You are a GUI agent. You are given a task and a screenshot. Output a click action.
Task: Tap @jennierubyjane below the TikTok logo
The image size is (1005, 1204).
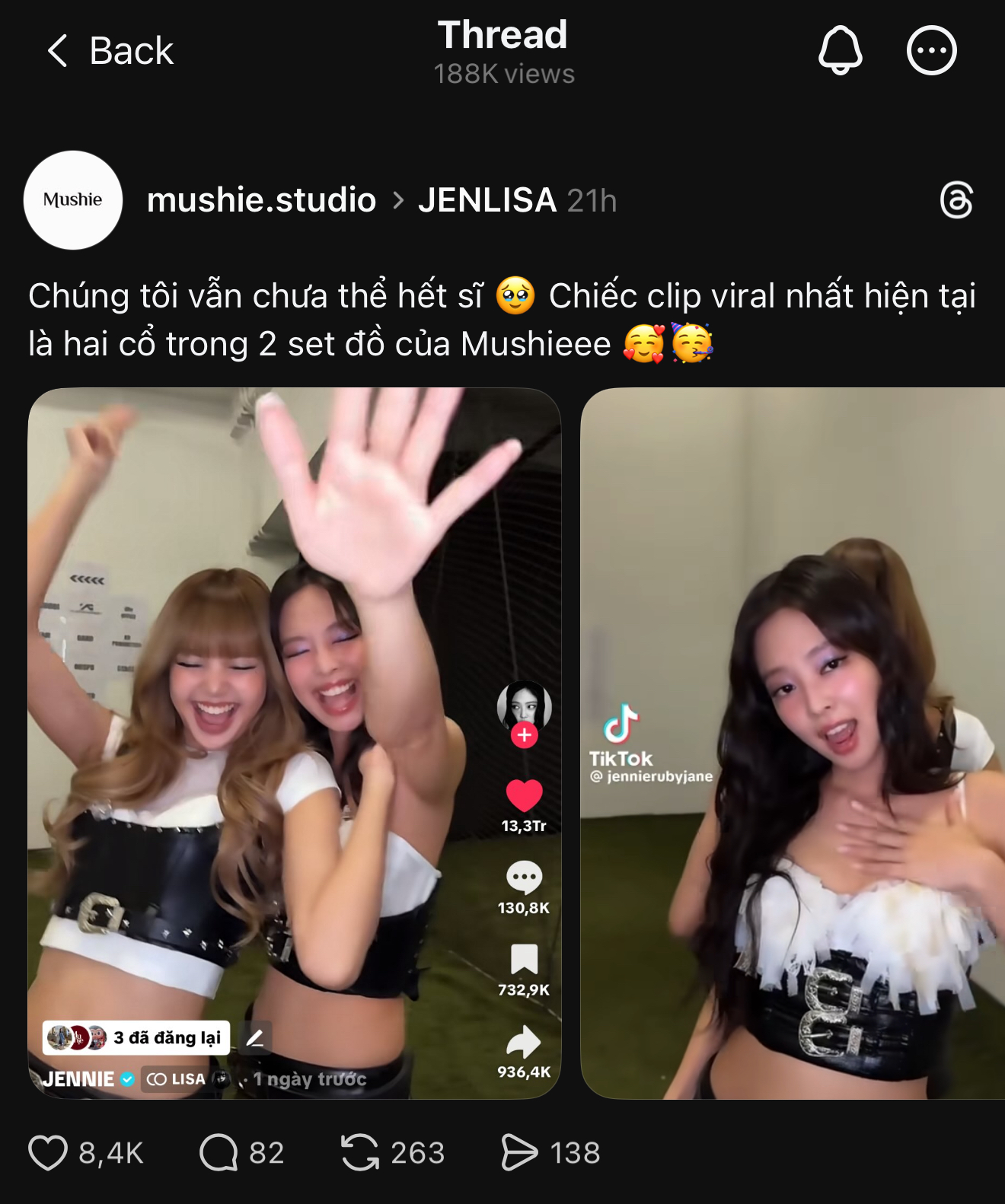(x=652, y=775)
